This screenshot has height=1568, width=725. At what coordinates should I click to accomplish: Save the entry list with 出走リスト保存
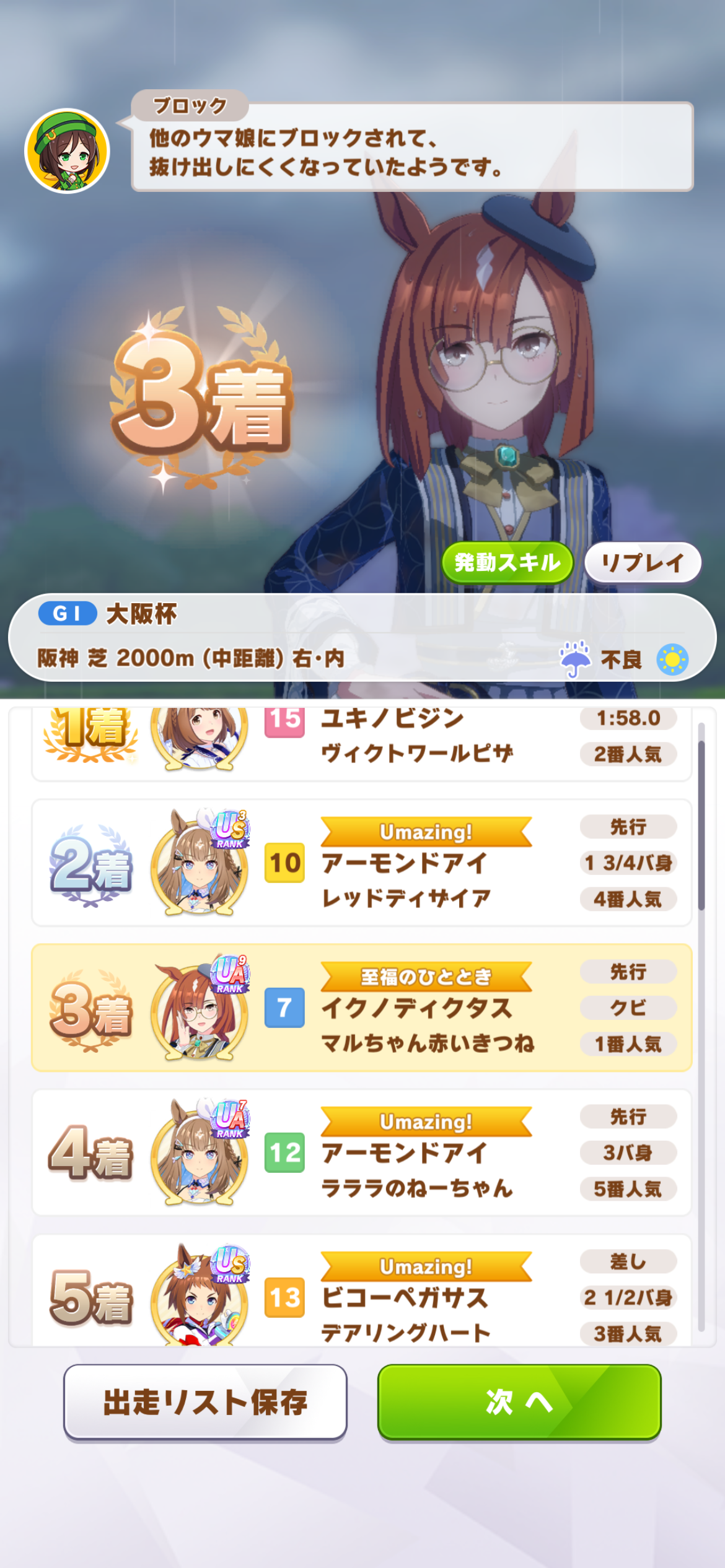(x=205, y=1402)
